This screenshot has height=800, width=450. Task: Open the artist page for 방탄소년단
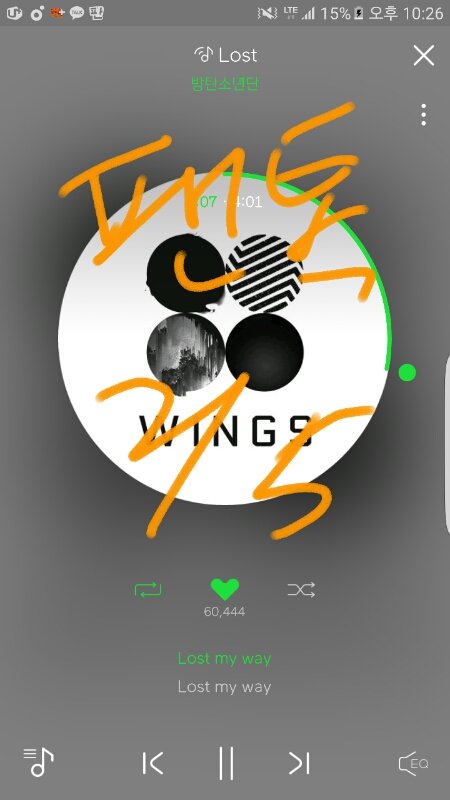click(225, 84)
